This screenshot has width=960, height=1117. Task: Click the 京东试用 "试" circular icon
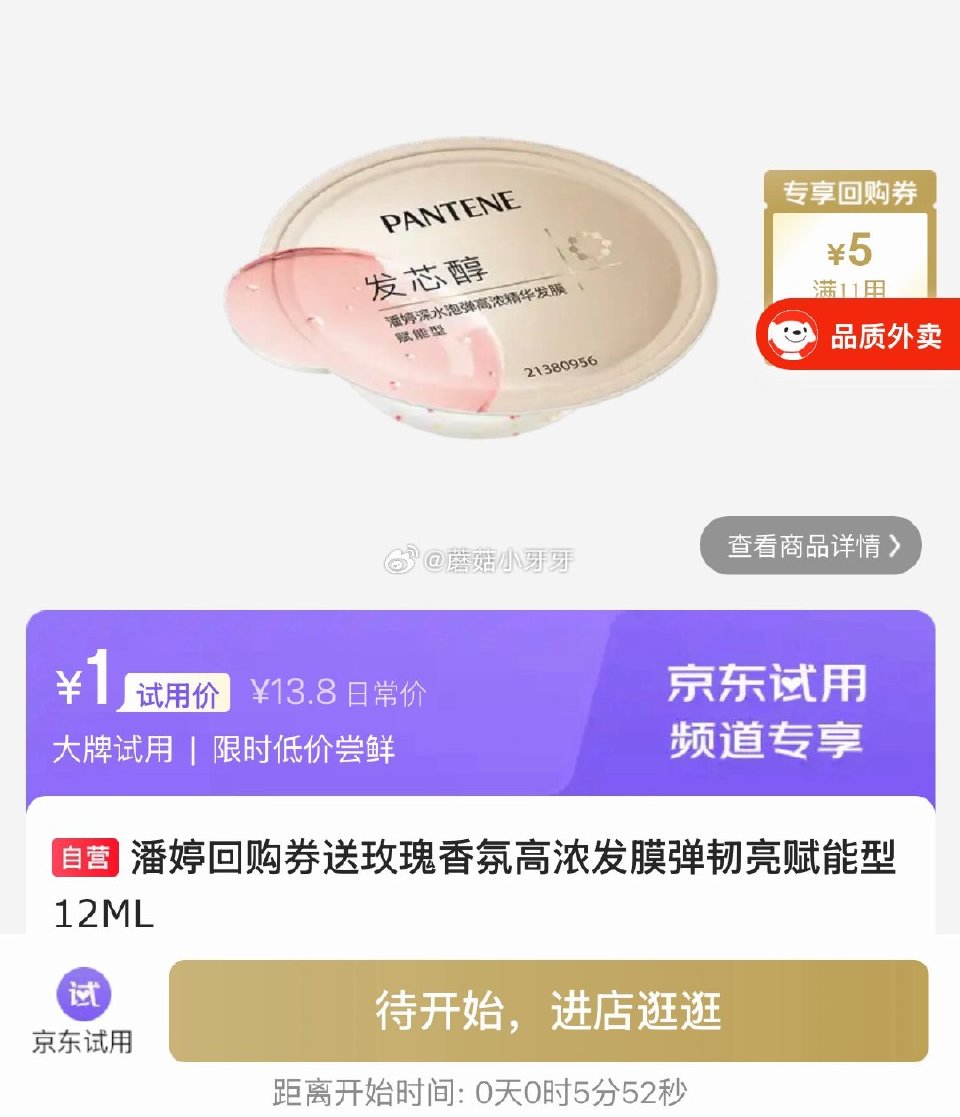[x=85, y=995]
